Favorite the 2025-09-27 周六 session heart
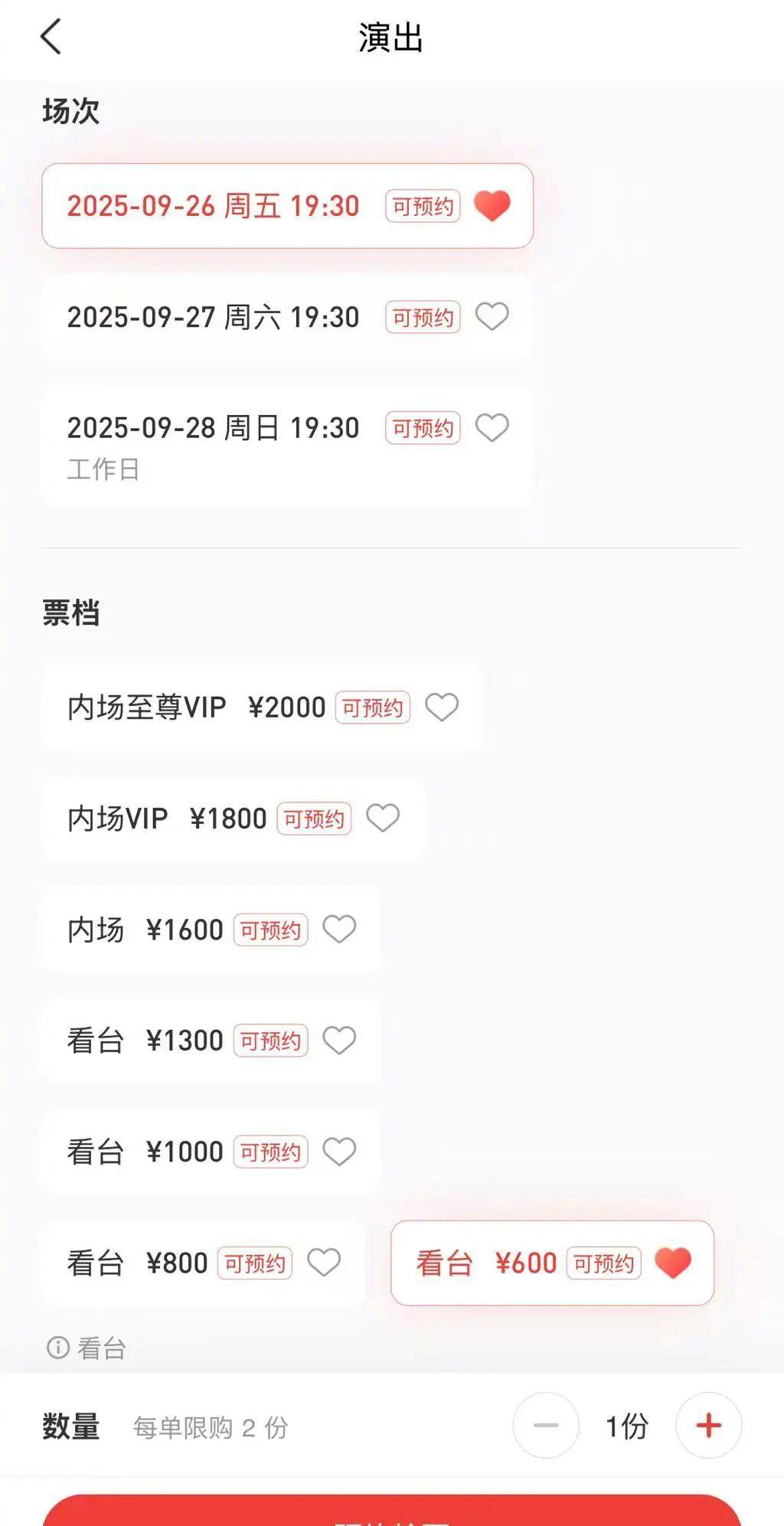This screenshot has height=1526, width=784. point(492,316)
